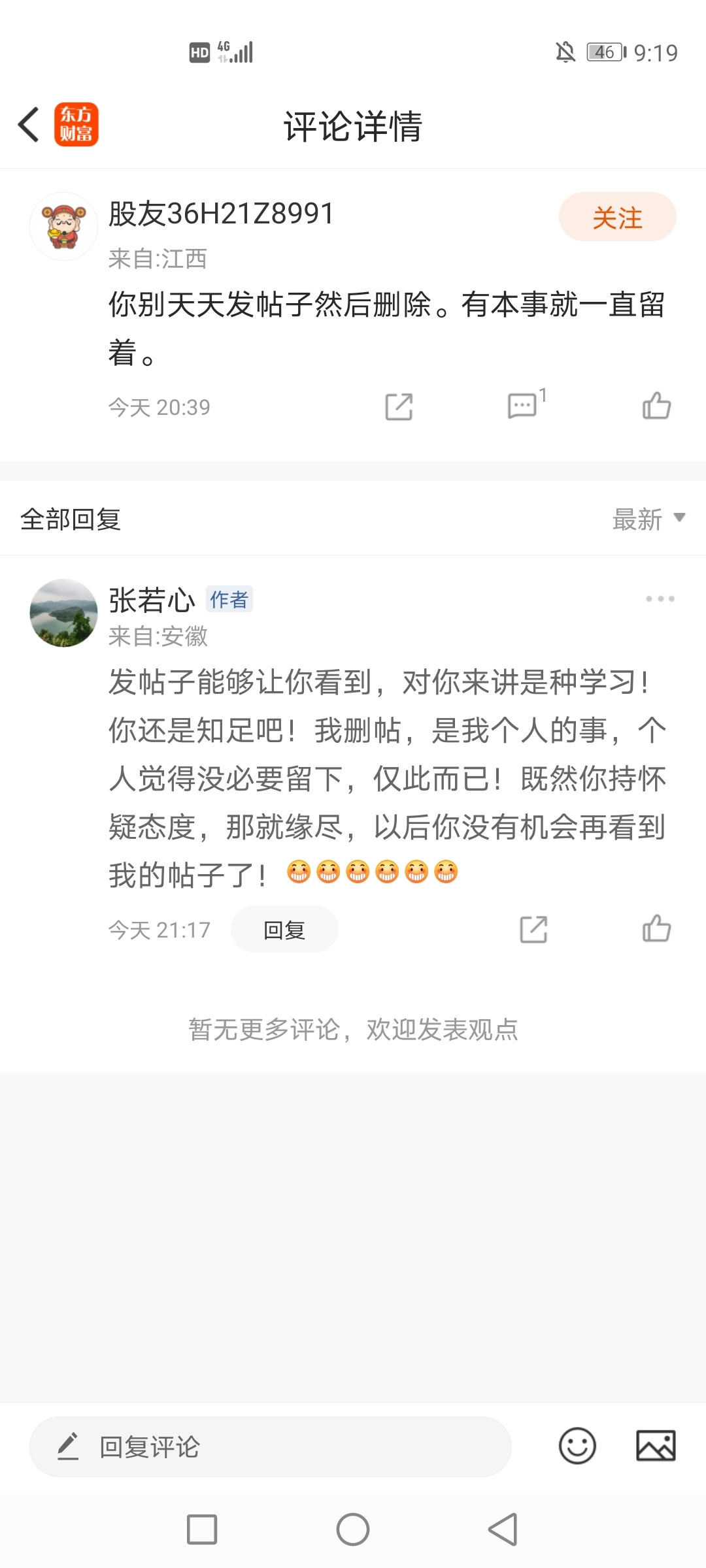
Task: Focus the 回复评论 input field
Action: tap(270, 1446)
